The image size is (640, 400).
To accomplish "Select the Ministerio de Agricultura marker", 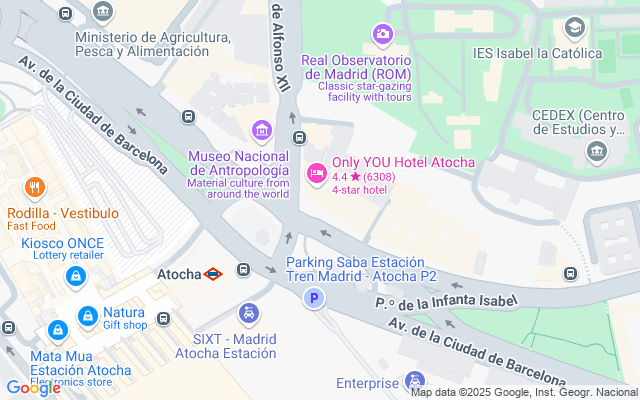I will point(102,12).
